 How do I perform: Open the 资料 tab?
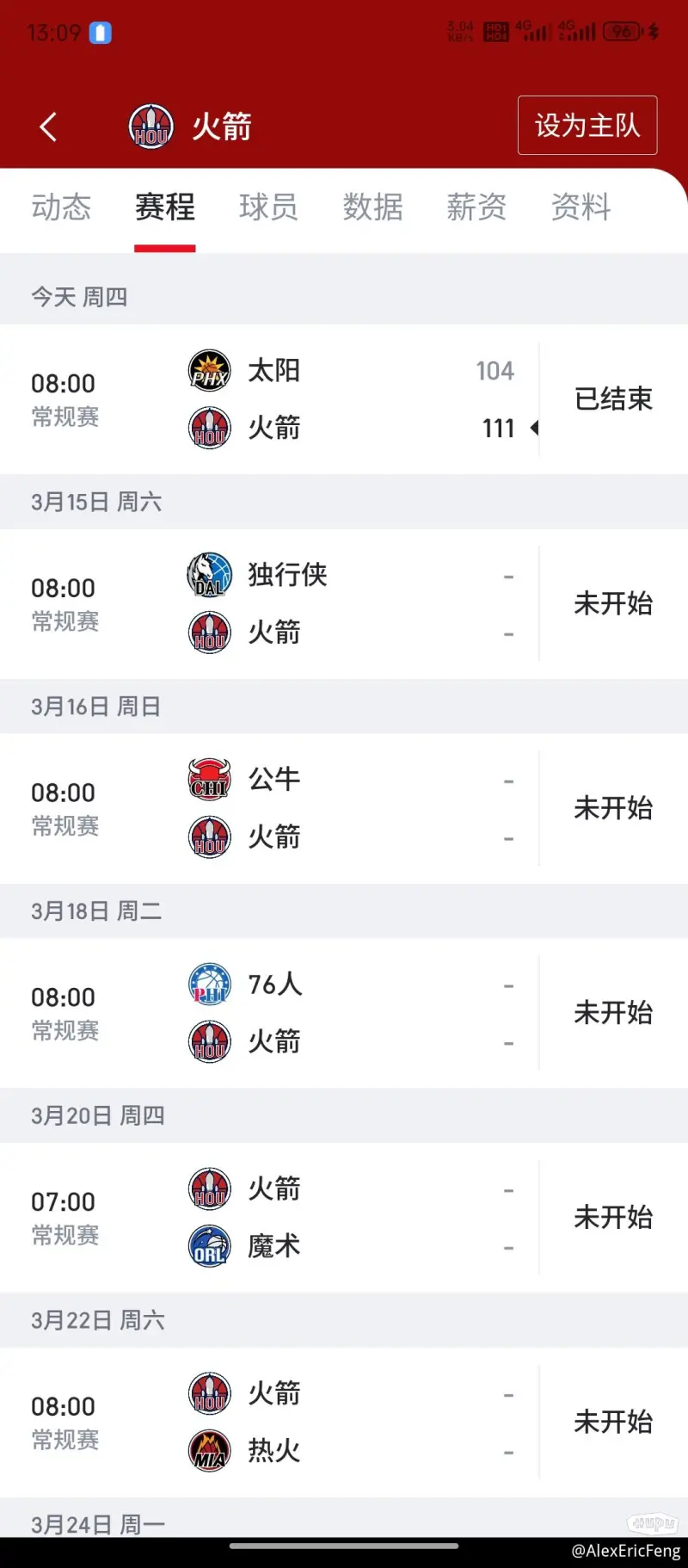click(580, 207)
